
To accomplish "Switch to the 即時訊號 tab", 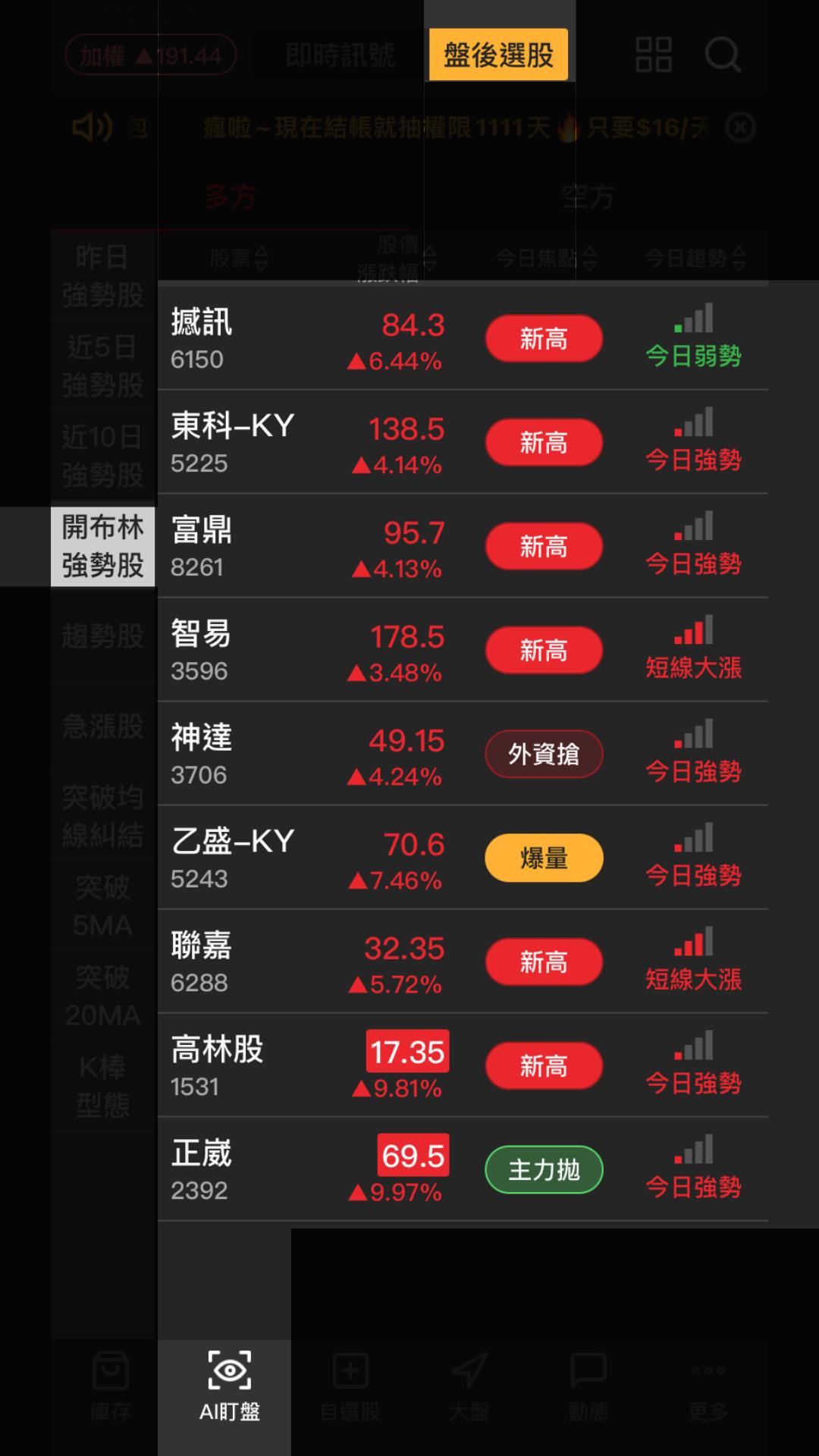I will coord(340,55).
